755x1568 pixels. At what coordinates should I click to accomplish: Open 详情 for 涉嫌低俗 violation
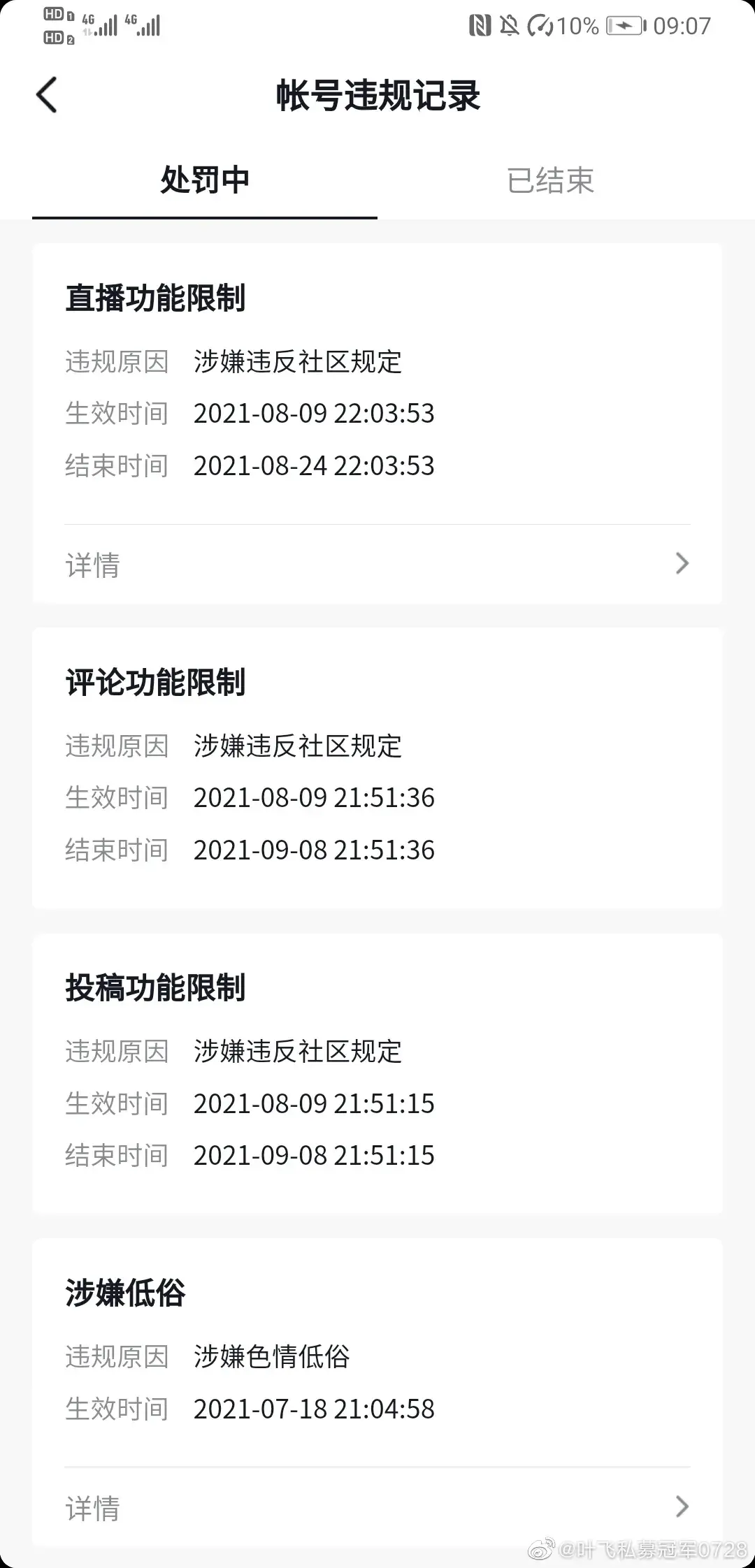[377, 1507]
